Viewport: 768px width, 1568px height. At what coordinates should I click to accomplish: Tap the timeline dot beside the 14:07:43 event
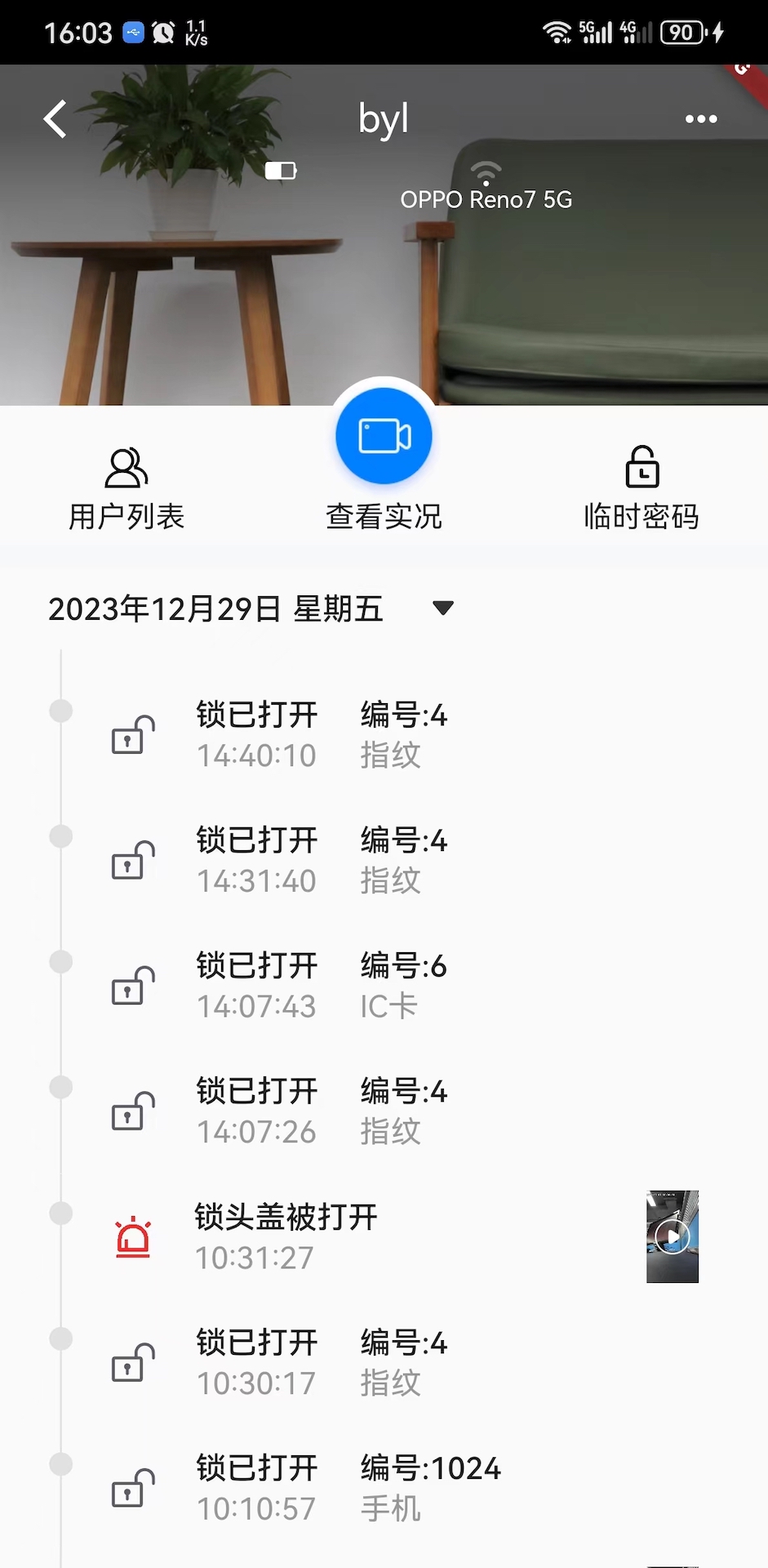click(60, 961)
